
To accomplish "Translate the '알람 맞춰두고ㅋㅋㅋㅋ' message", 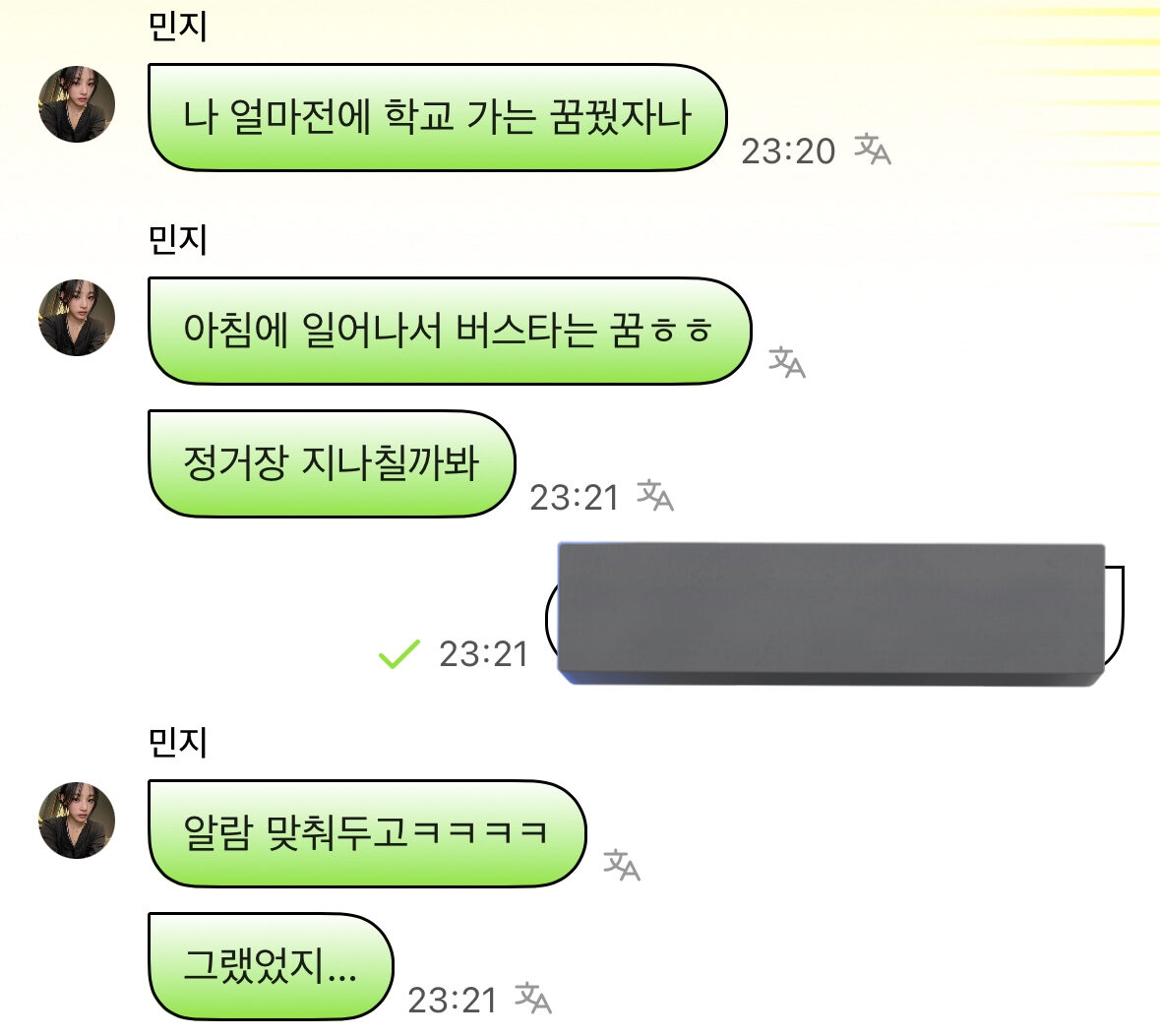I will point(622,865).
